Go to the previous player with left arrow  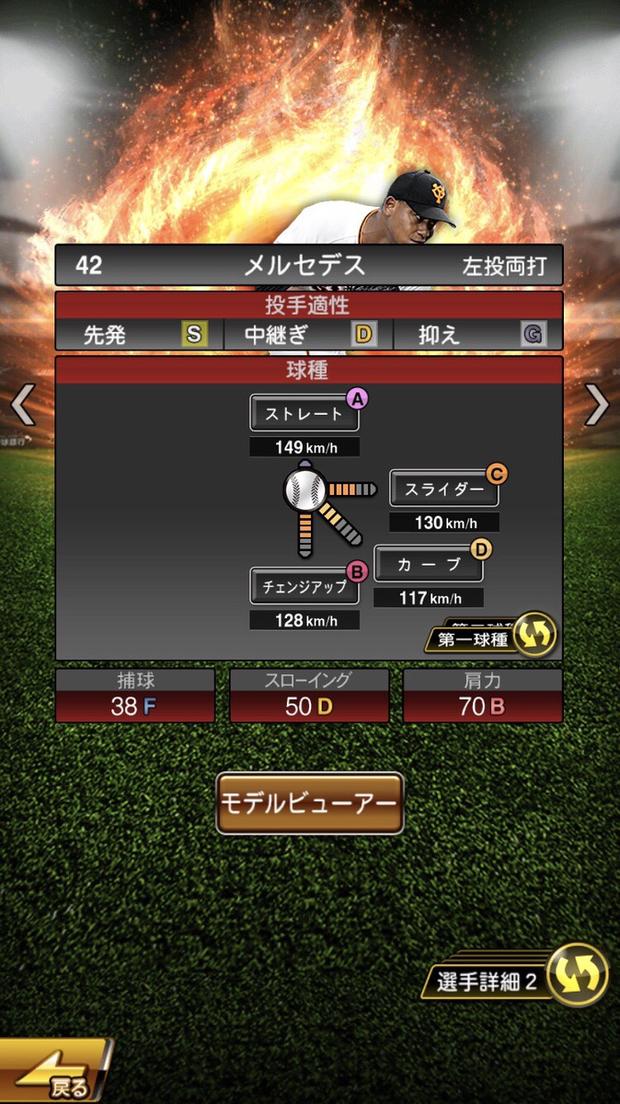coord(22,405)
